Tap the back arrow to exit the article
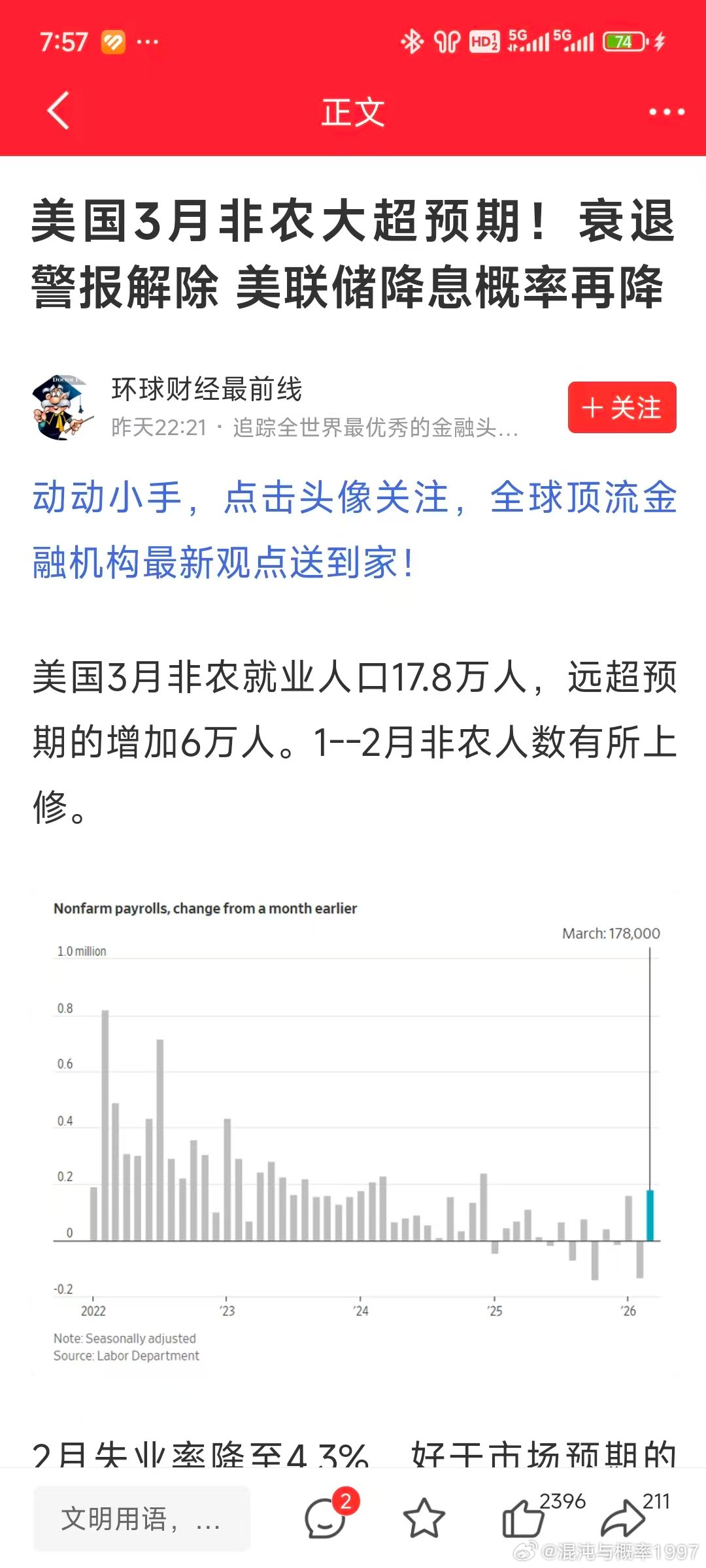706x1568 pixels. (x=59, y=111)
